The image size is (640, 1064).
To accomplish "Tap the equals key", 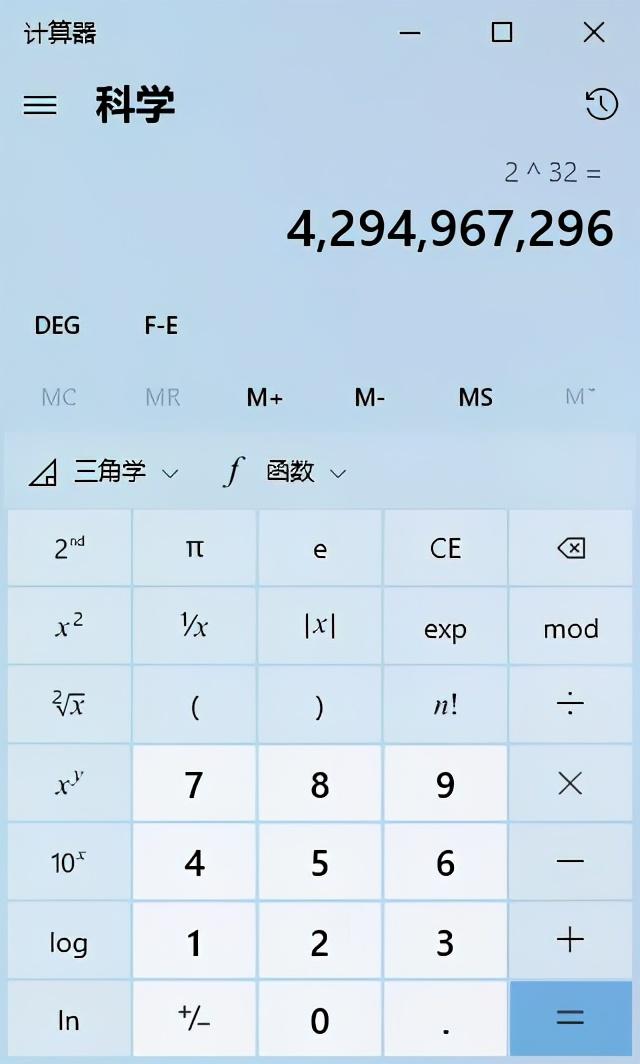I will [x=571, y=1020].
